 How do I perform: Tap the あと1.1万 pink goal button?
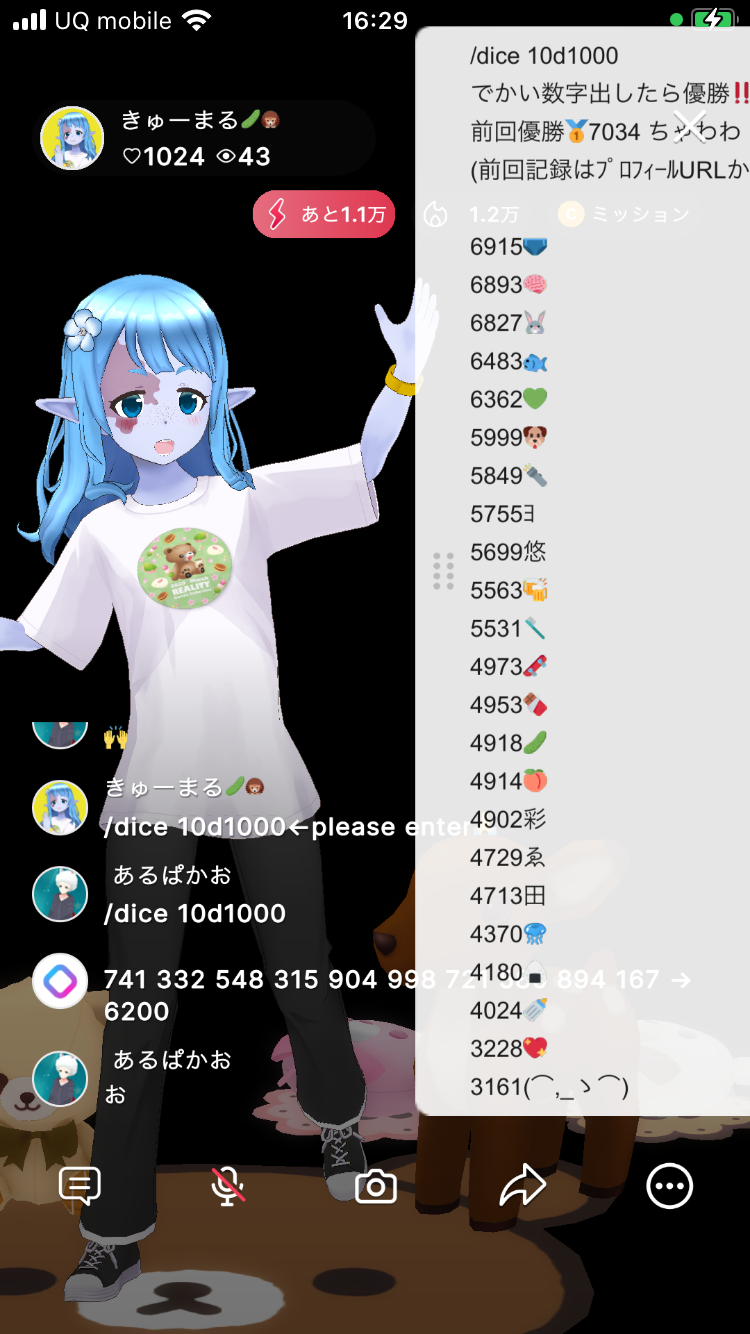(x=324, y=214)
